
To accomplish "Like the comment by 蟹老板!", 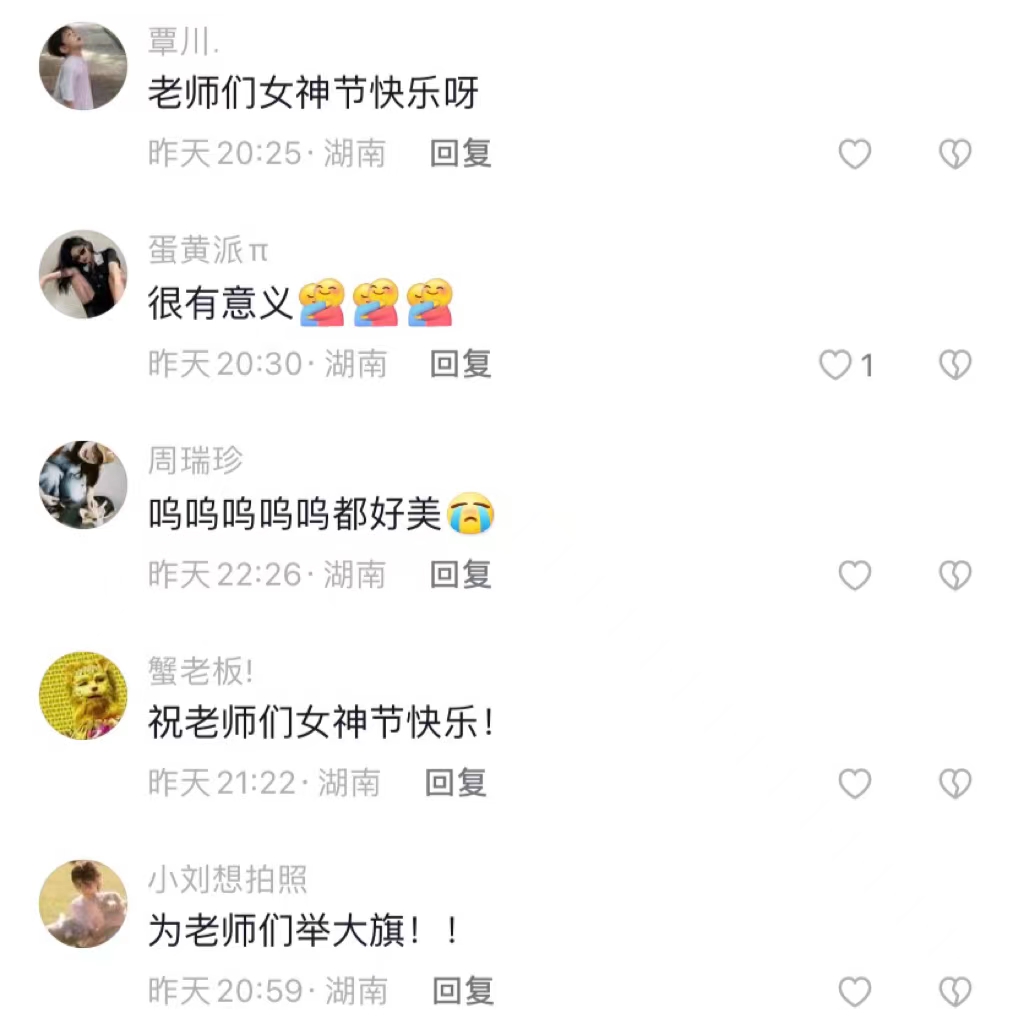I will pyautogui.click(x=854, y=784).
